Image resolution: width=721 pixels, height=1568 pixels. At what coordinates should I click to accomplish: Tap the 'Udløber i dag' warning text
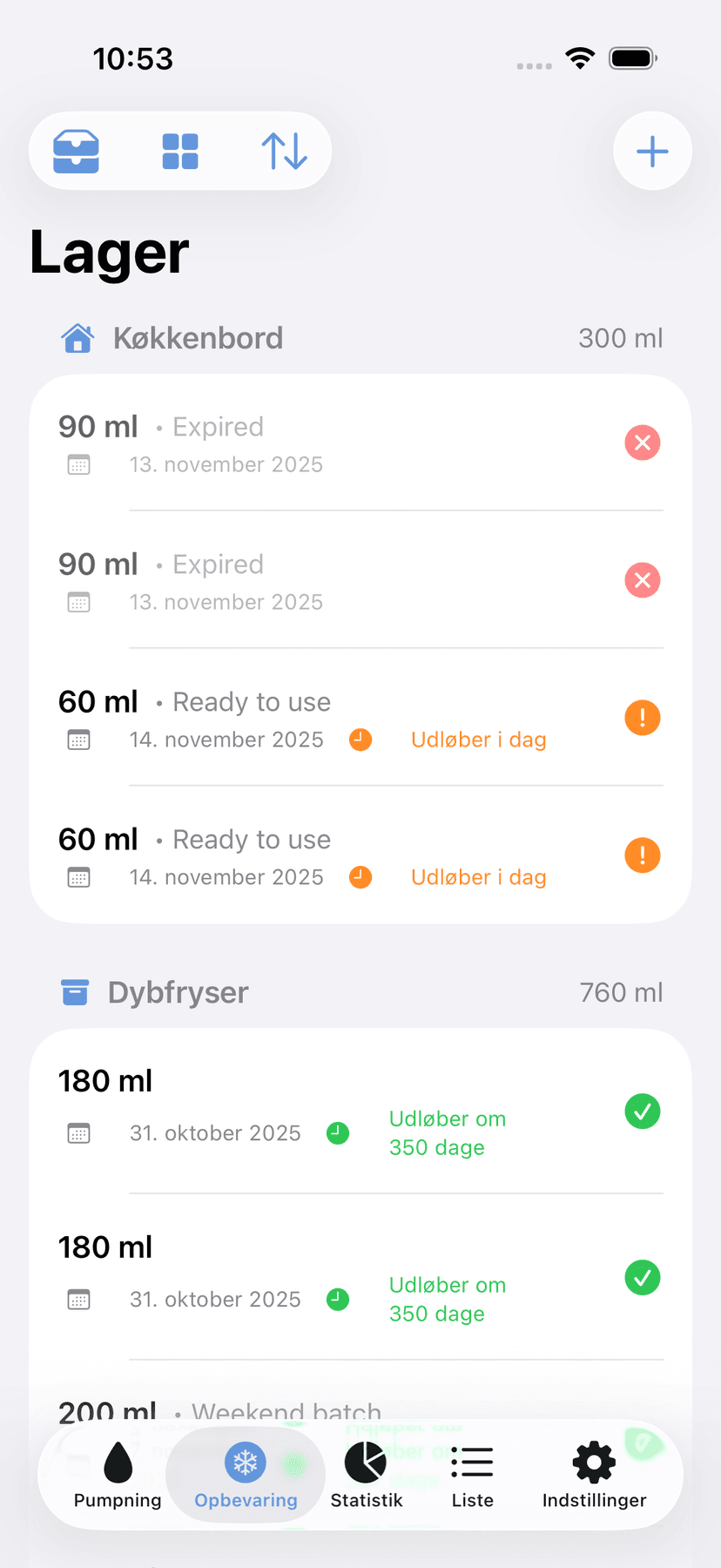pos(478,739)
